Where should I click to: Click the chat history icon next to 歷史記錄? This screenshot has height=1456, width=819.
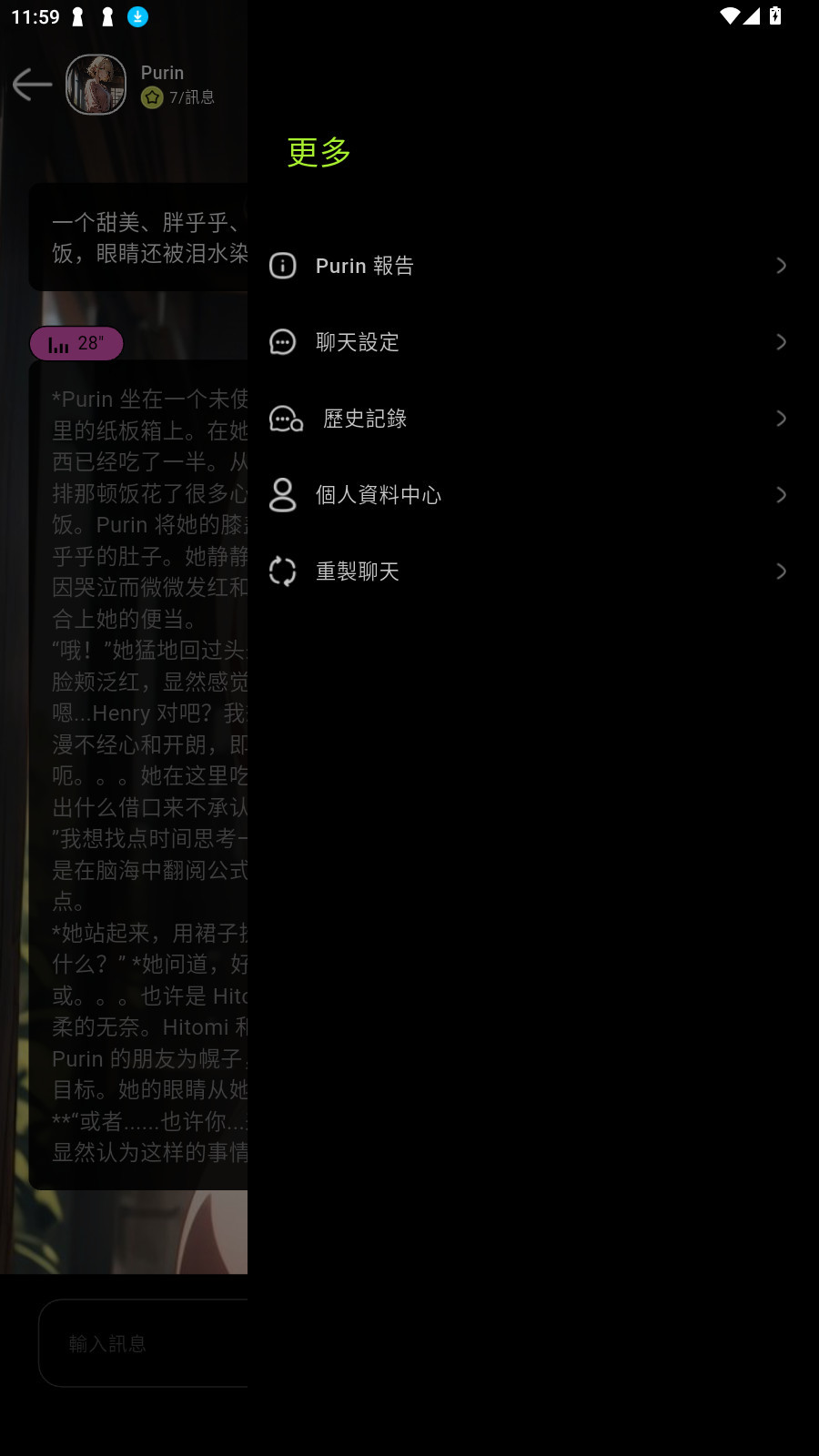[285, 418]
